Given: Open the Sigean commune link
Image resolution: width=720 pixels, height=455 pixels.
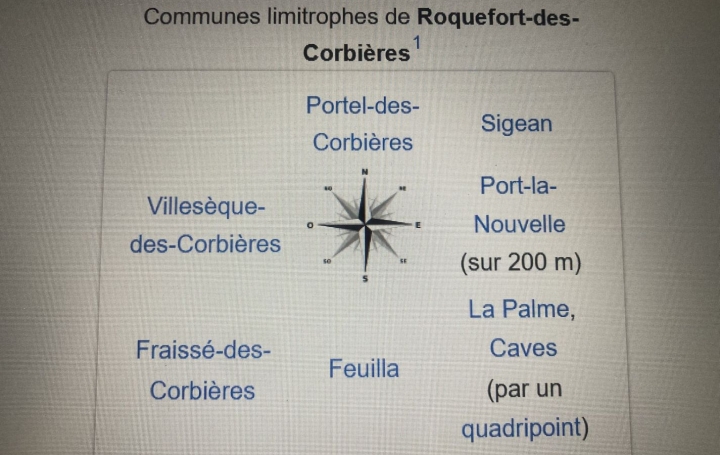Looking at the screenshot, I should [516, 124].
